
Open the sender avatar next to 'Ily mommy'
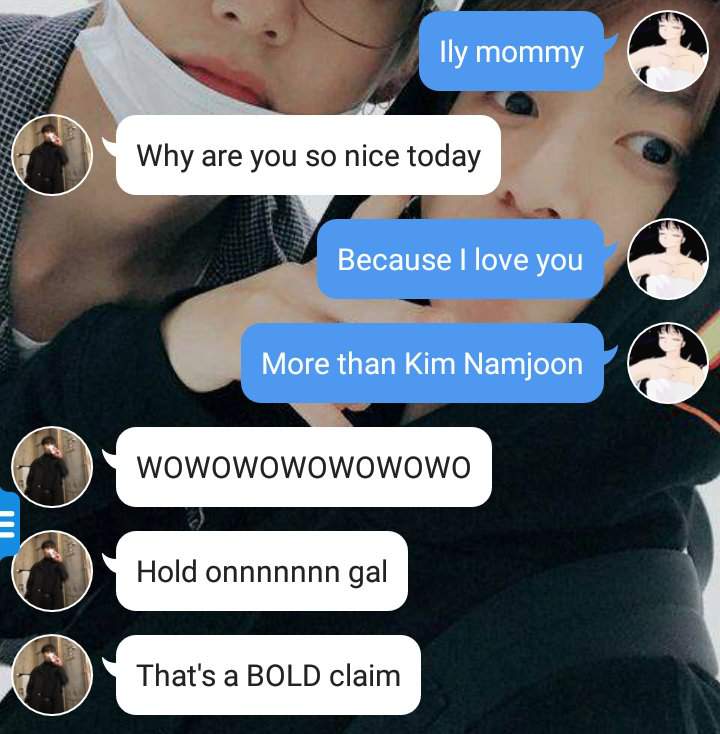(x=667, y=51)
